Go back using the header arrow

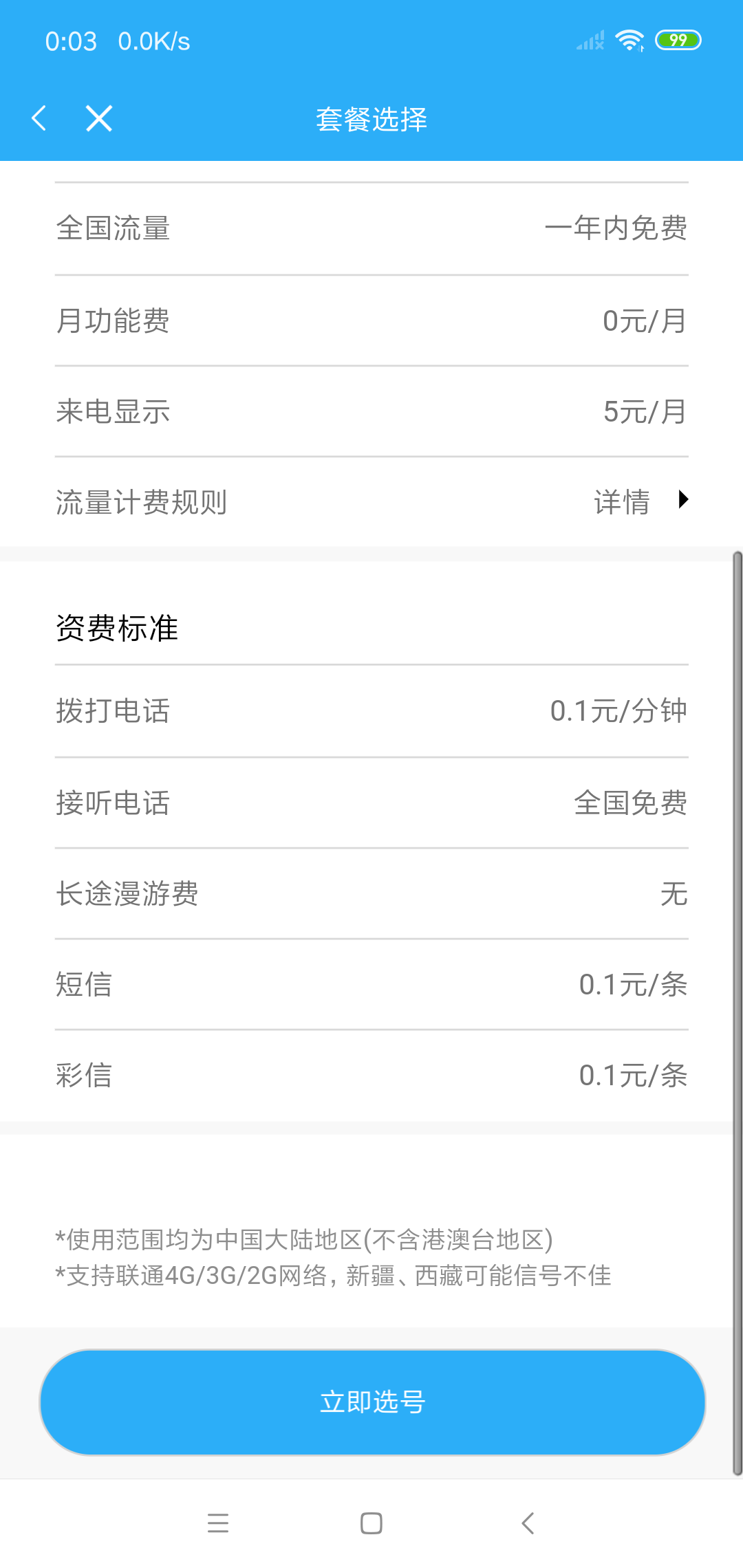tap(39, 118)
